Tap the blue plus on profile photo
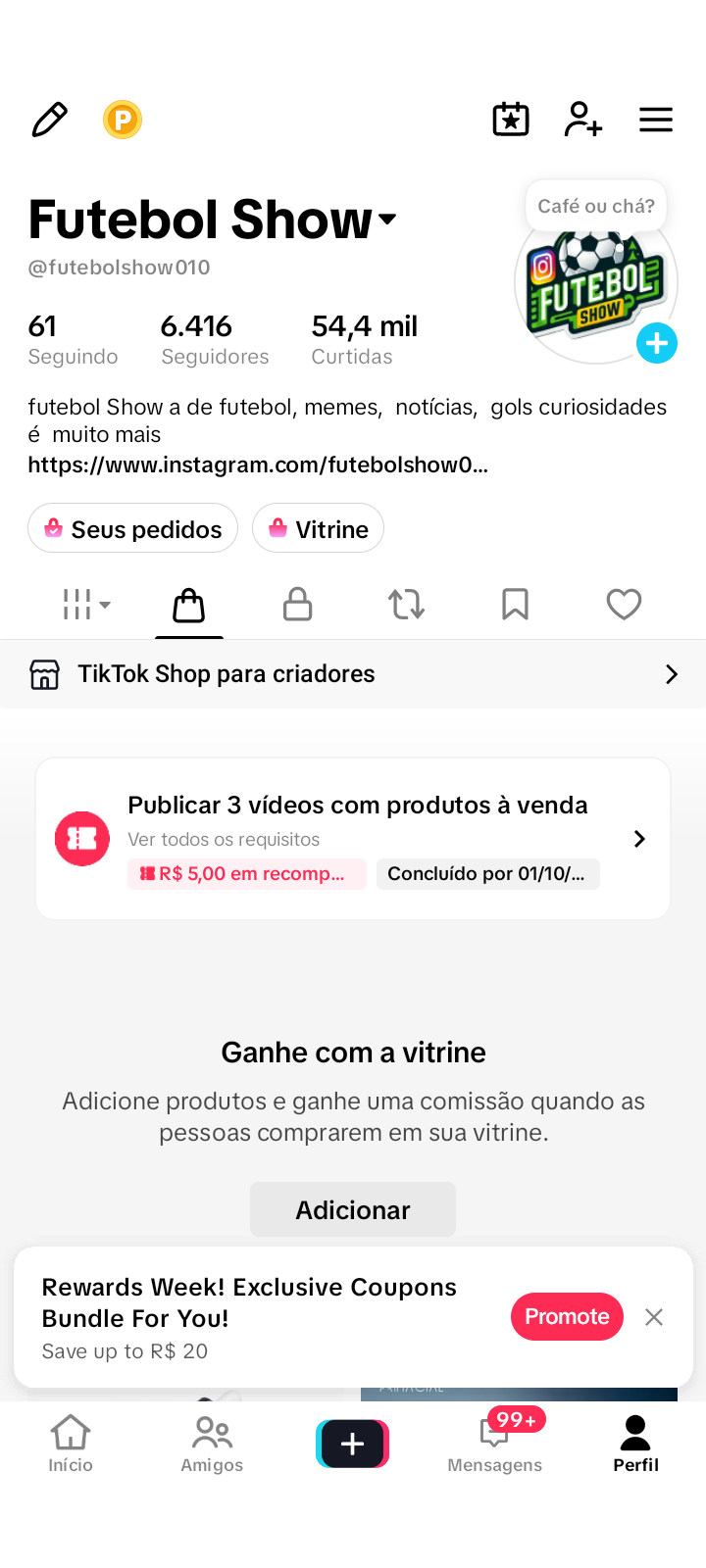Image resolution: width=706 pixels, height=1568 pixels. coord(657,343)
